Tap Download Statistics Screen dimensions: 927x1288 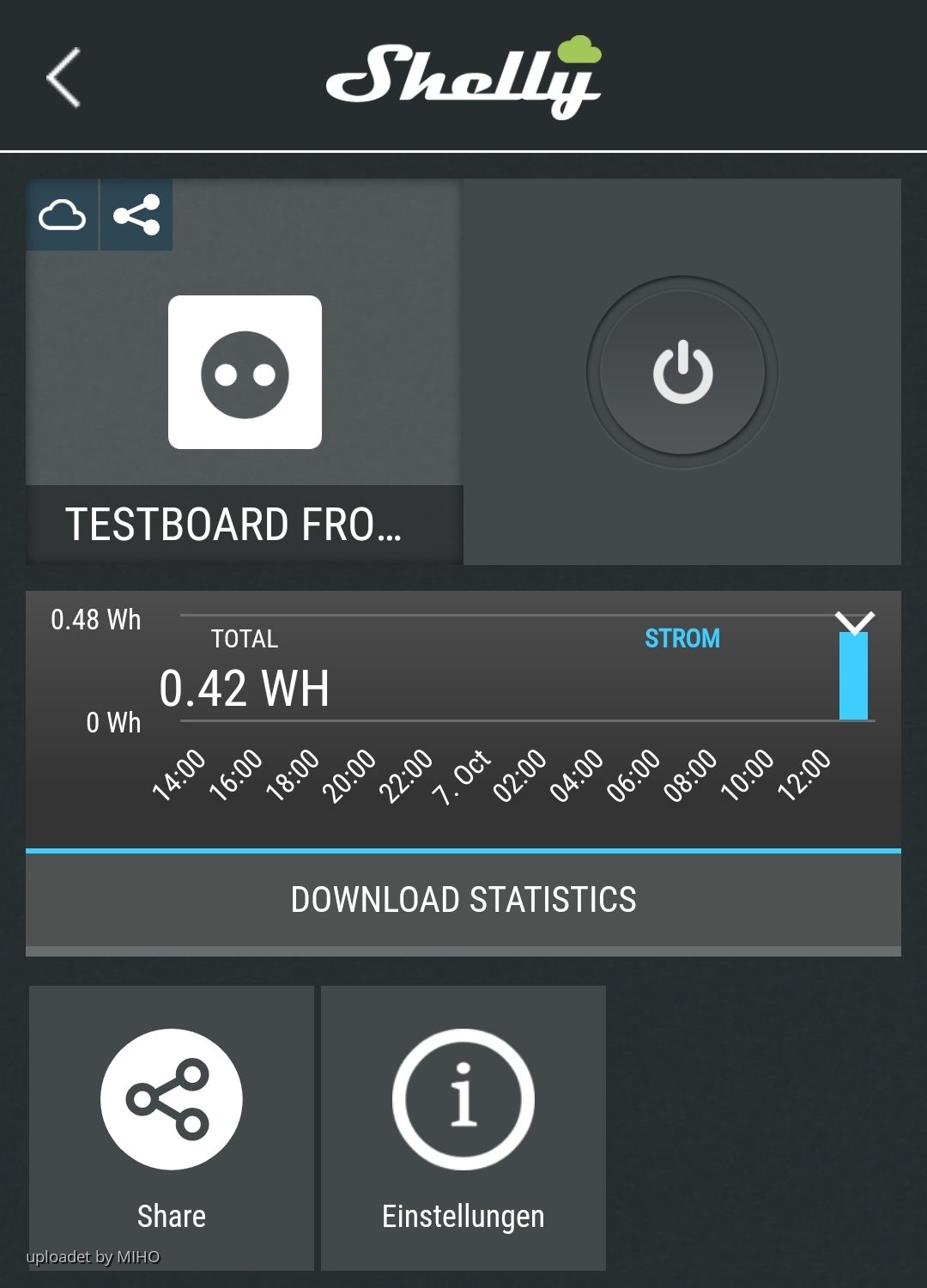pos(463,900)
